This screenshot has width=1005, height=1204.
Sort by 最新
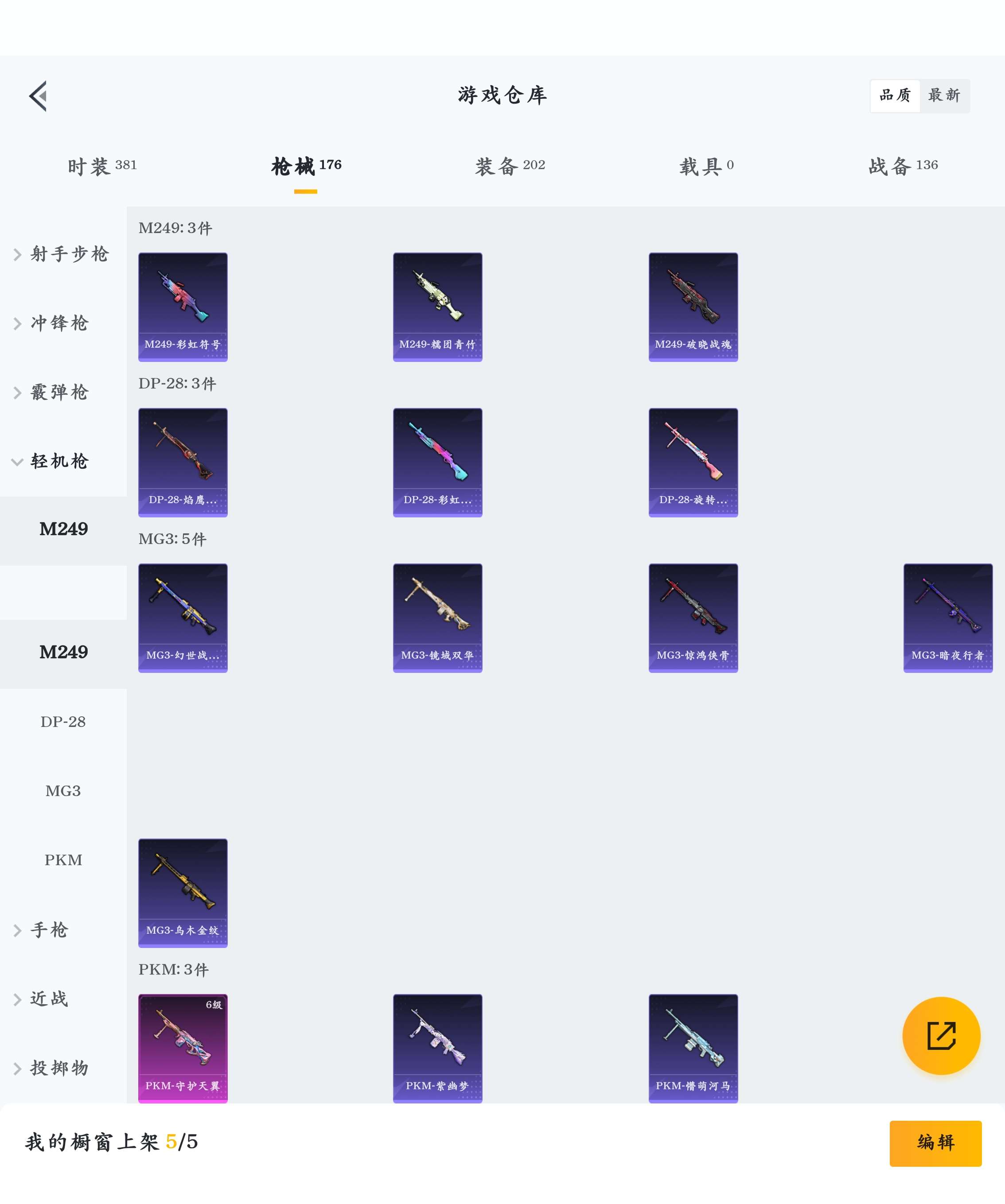(x=943, y=96)
